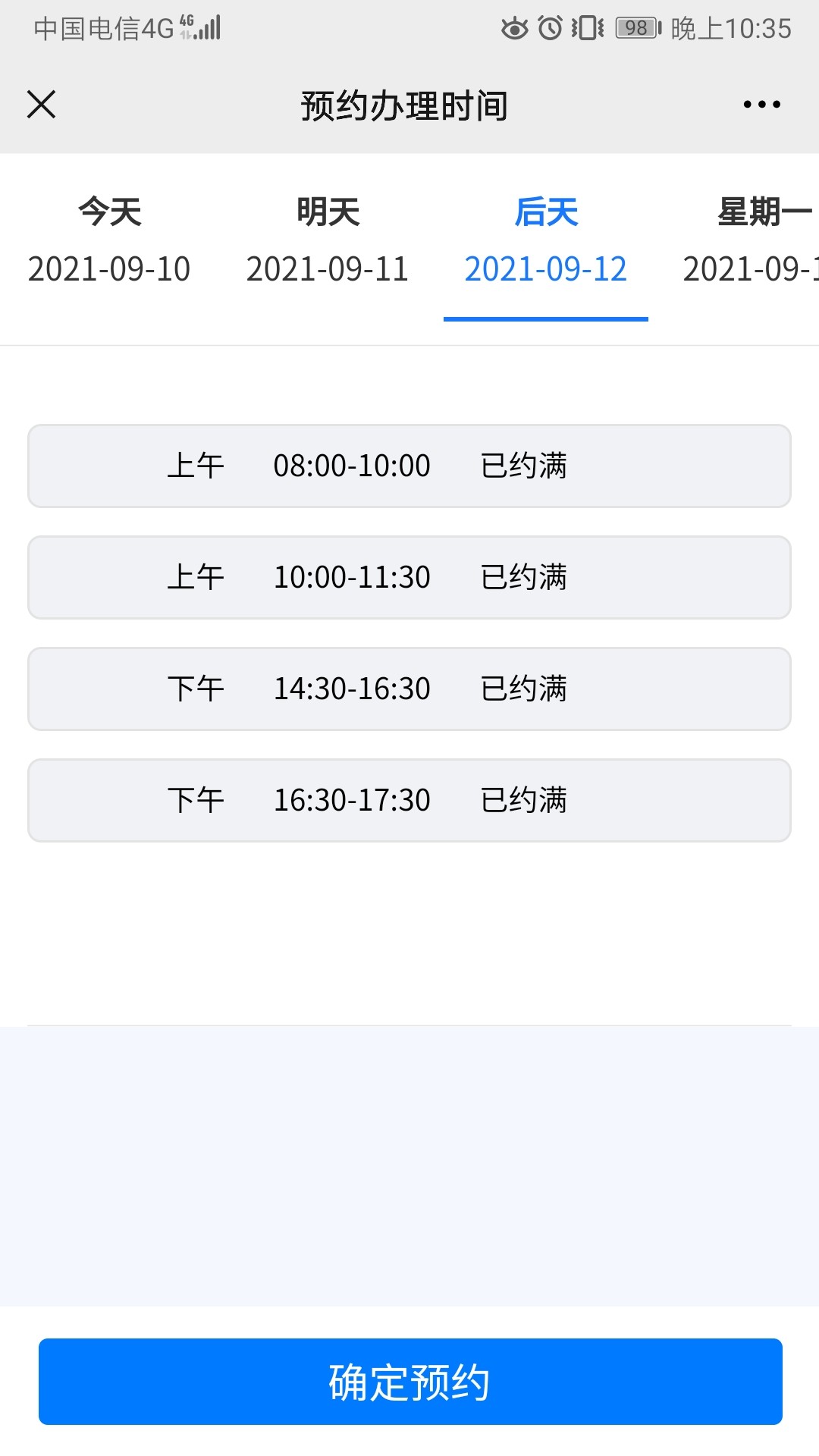This screenshot has width=819, height=1456.
Task: Tap the 确定预约 confirm button
Action: 410,1382
